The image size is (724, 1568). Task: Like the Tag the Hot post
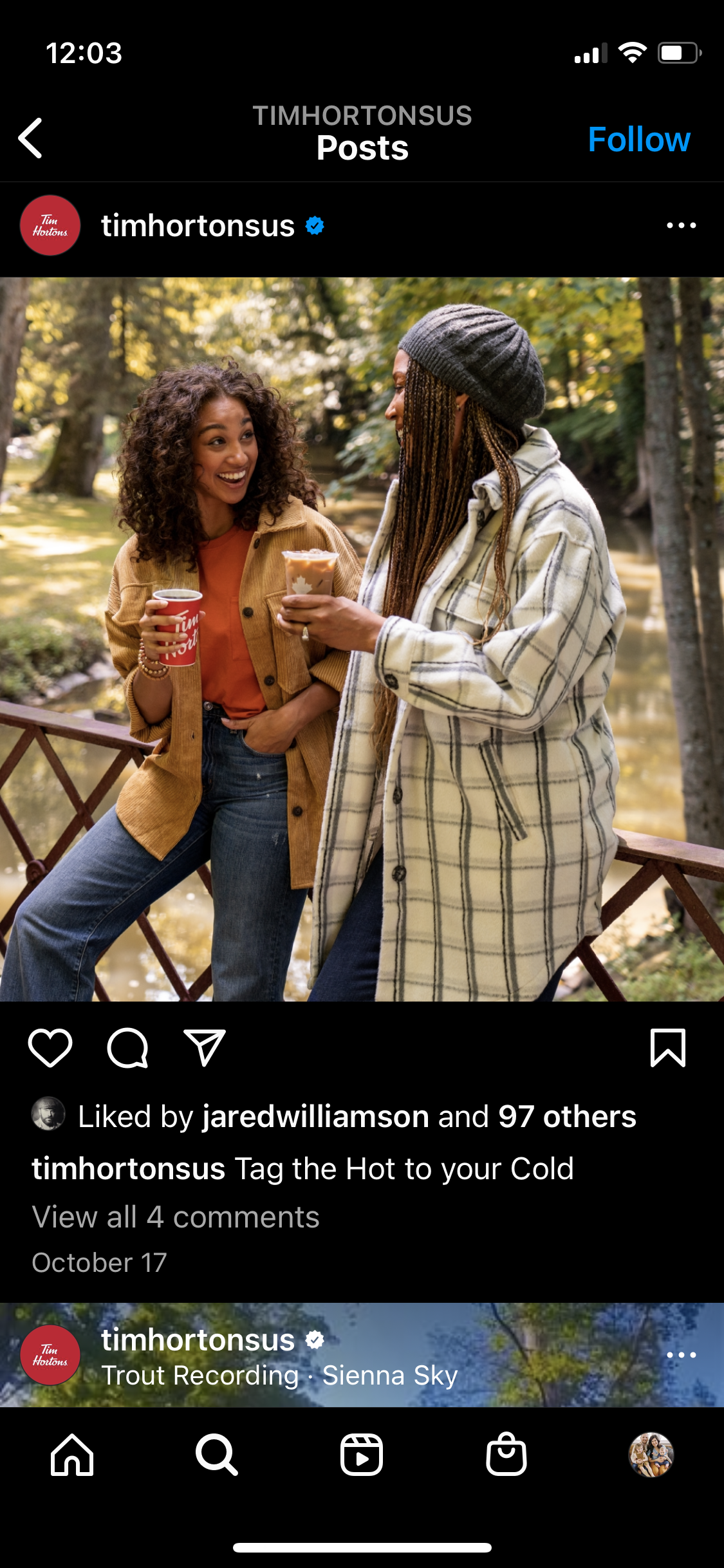click(x=50, y=1048)
